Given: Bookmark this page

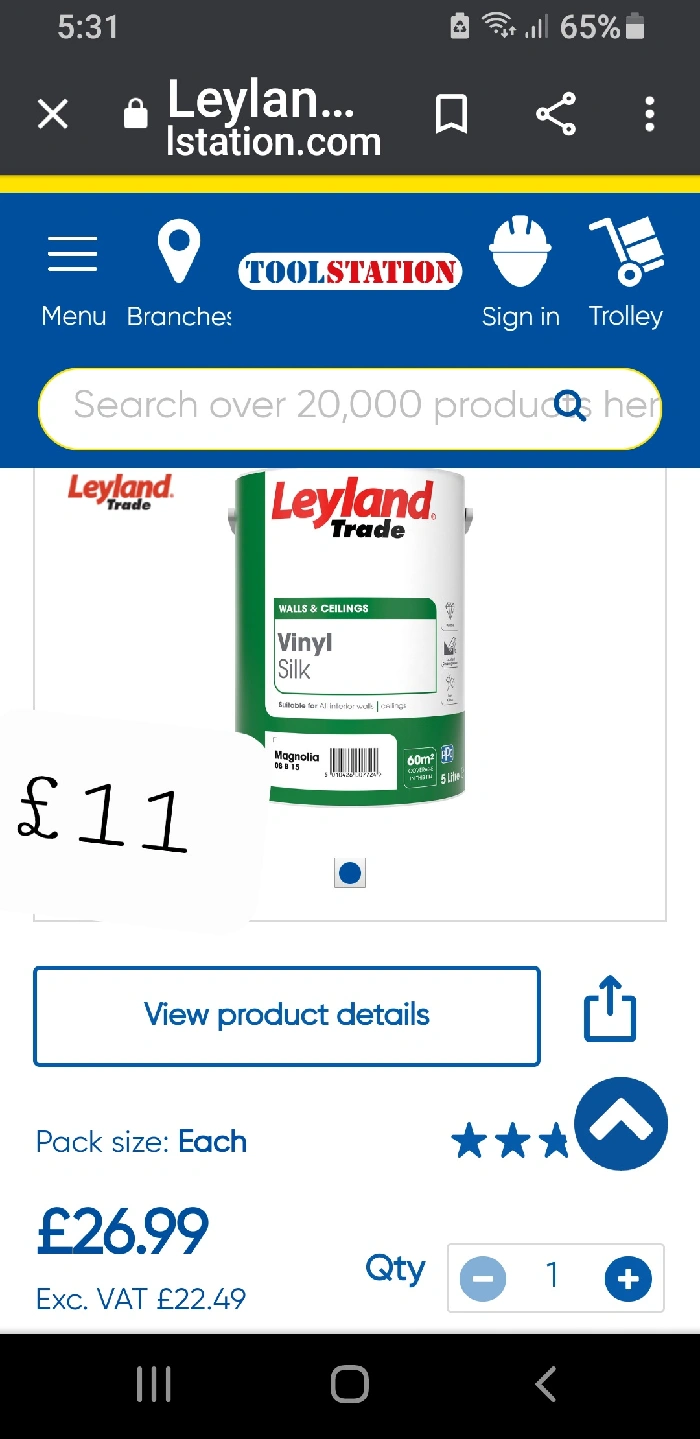Looking at the screenshot, I should tap(452, 115).
